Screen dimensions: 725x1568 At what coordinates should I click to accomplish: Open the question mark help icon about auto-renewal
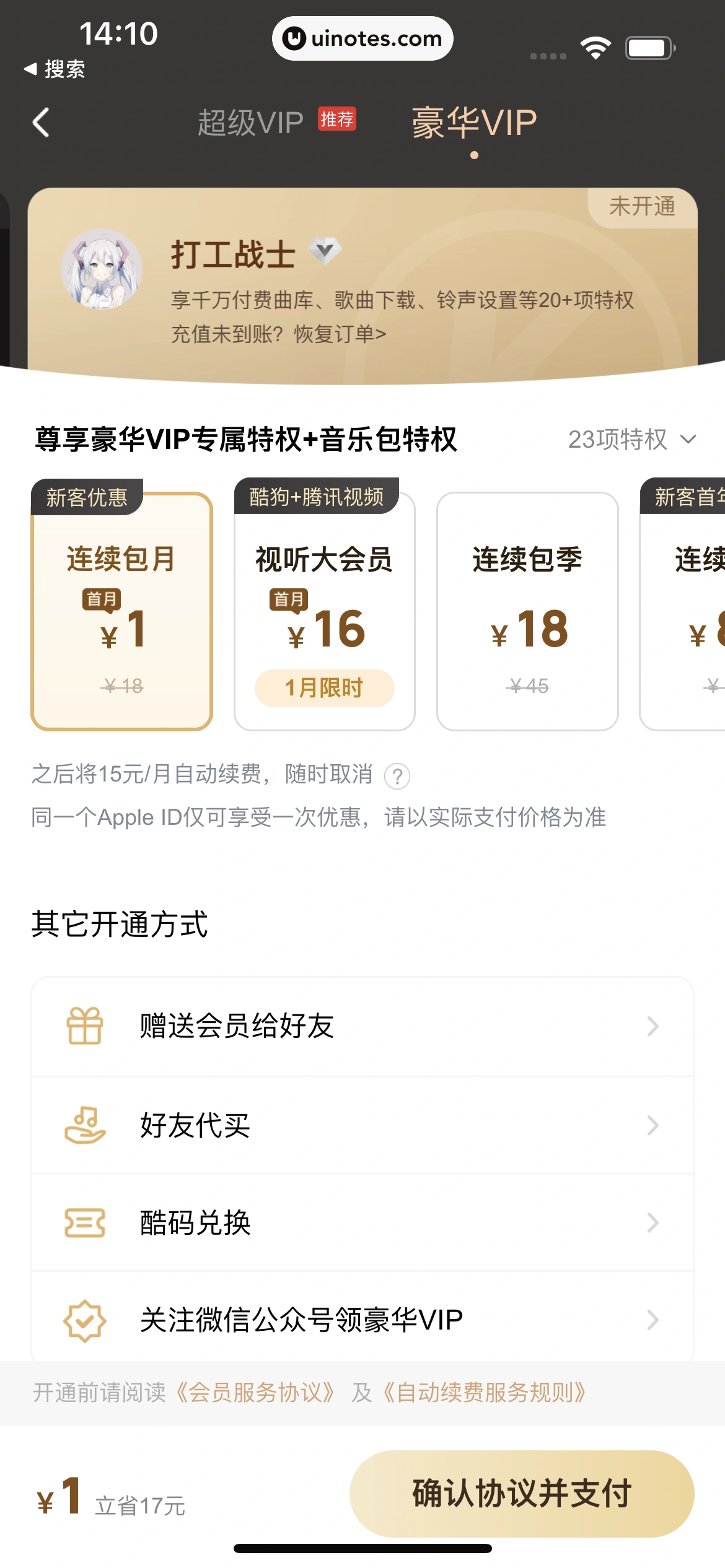pyautogui.click(x=397, y=775)
